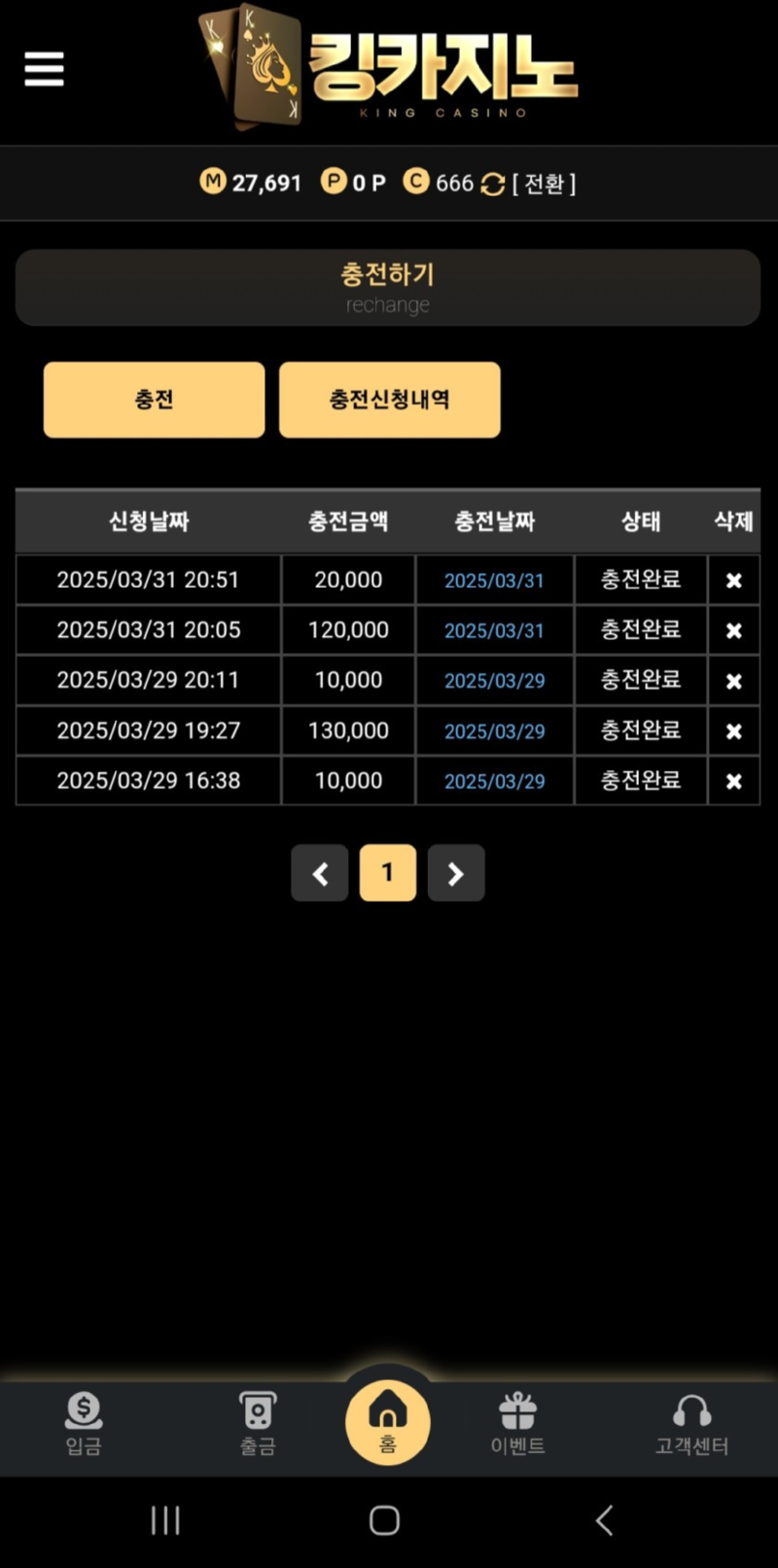Delete the 2025/03/29 20:11 record
Screen dimensions: 778x1568
734,682
